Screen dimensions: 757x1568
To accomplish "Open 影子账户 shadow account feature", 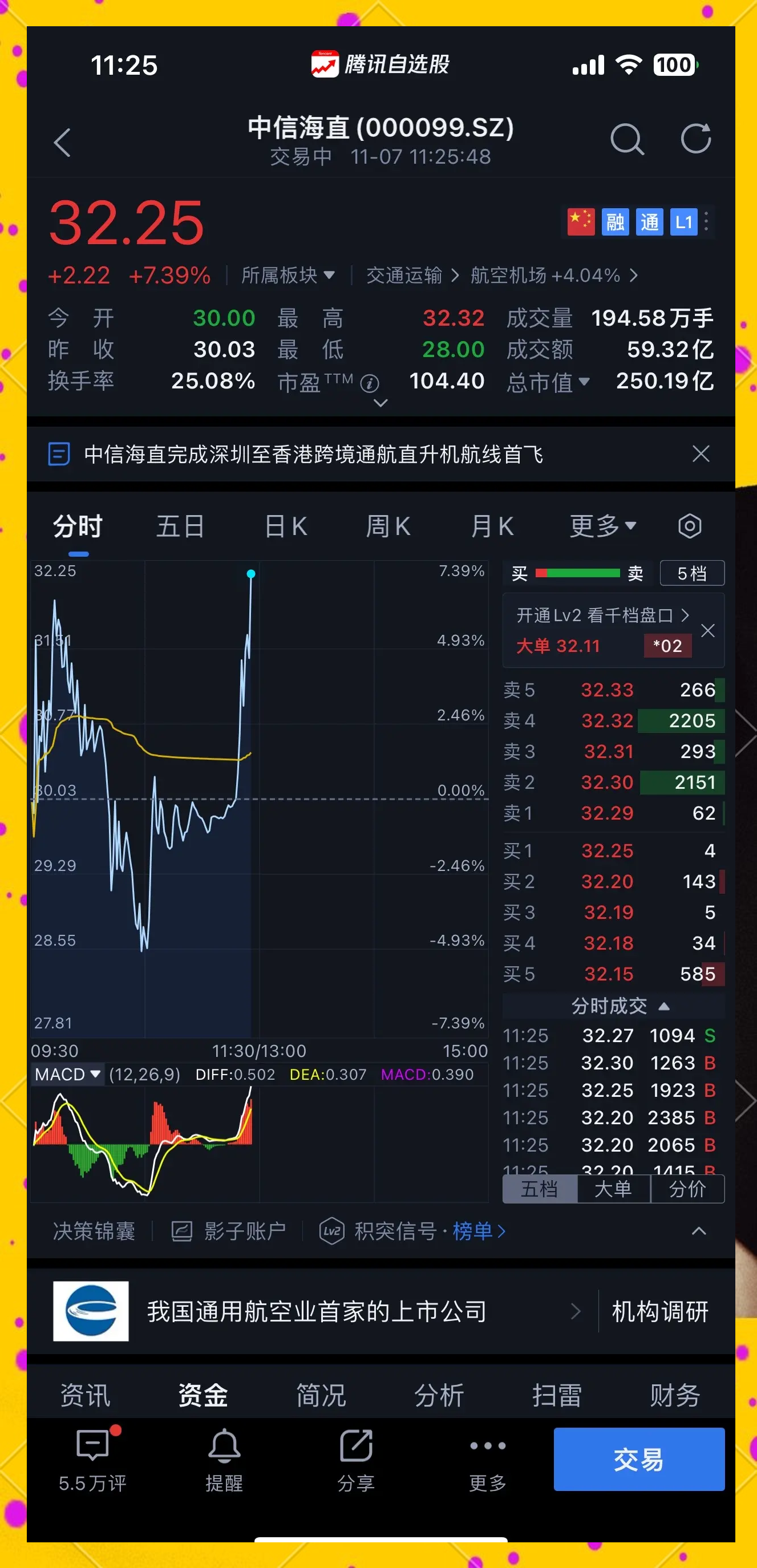I will 230,1230.
